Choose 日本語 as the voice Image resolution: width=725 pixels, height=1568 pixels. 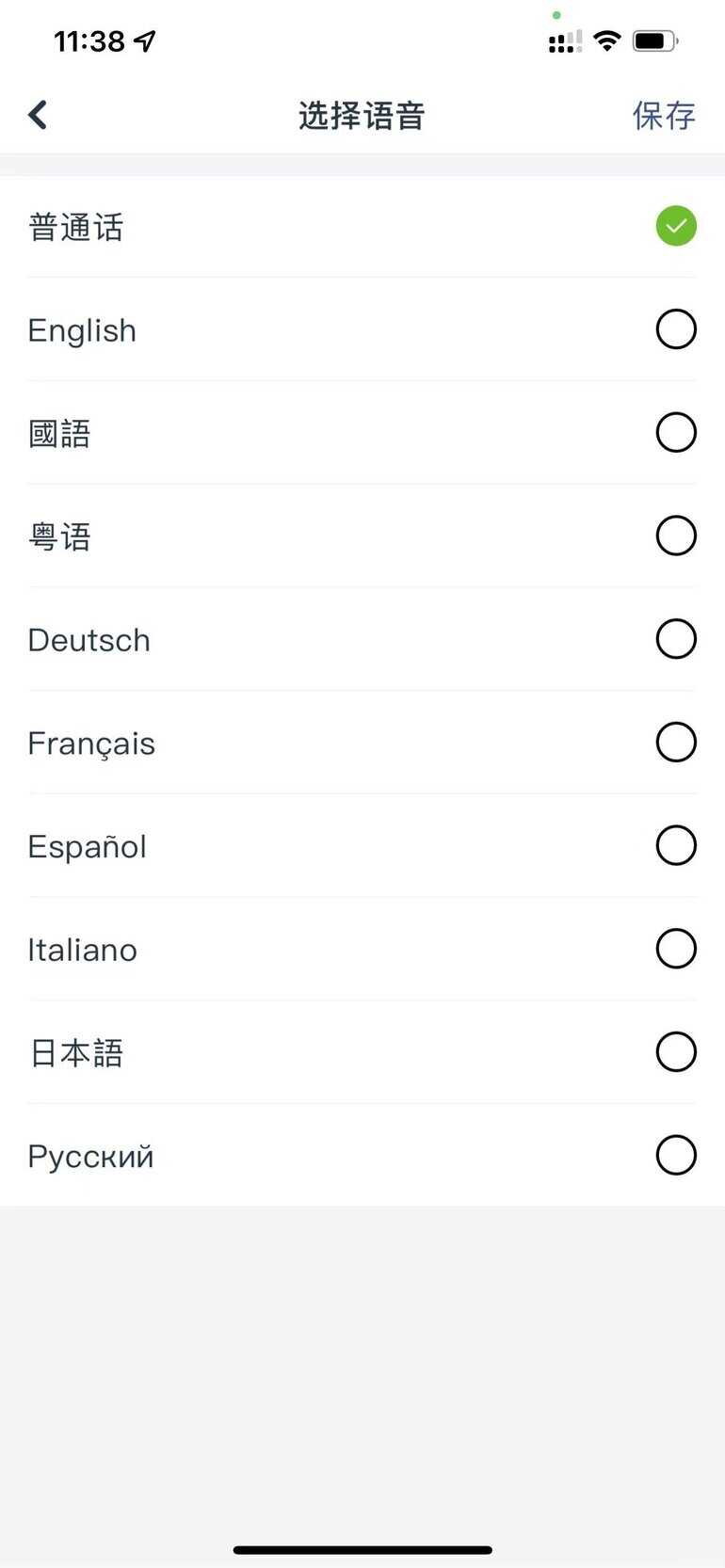coord(362,1052)
